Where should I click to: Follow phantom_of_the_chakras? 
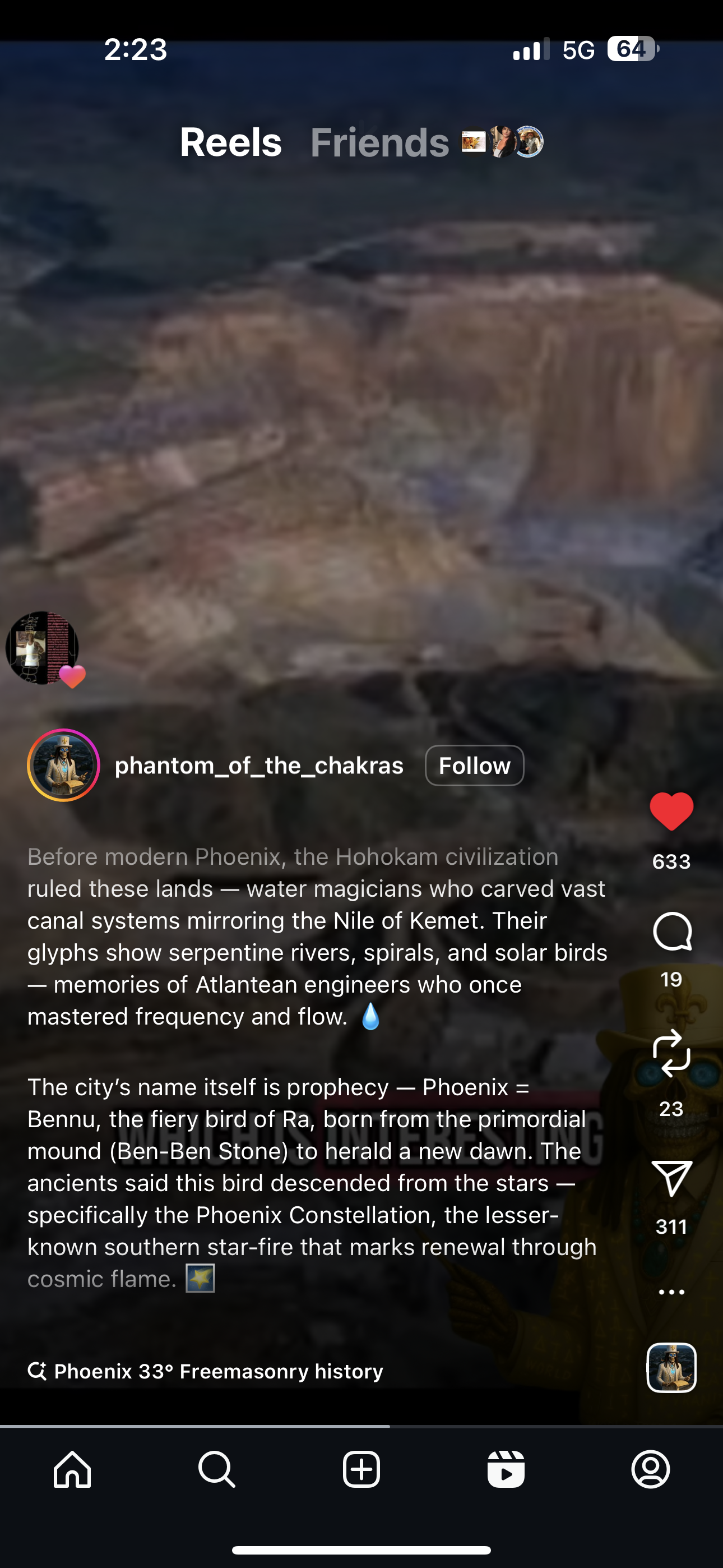click(x=474, y=765)
